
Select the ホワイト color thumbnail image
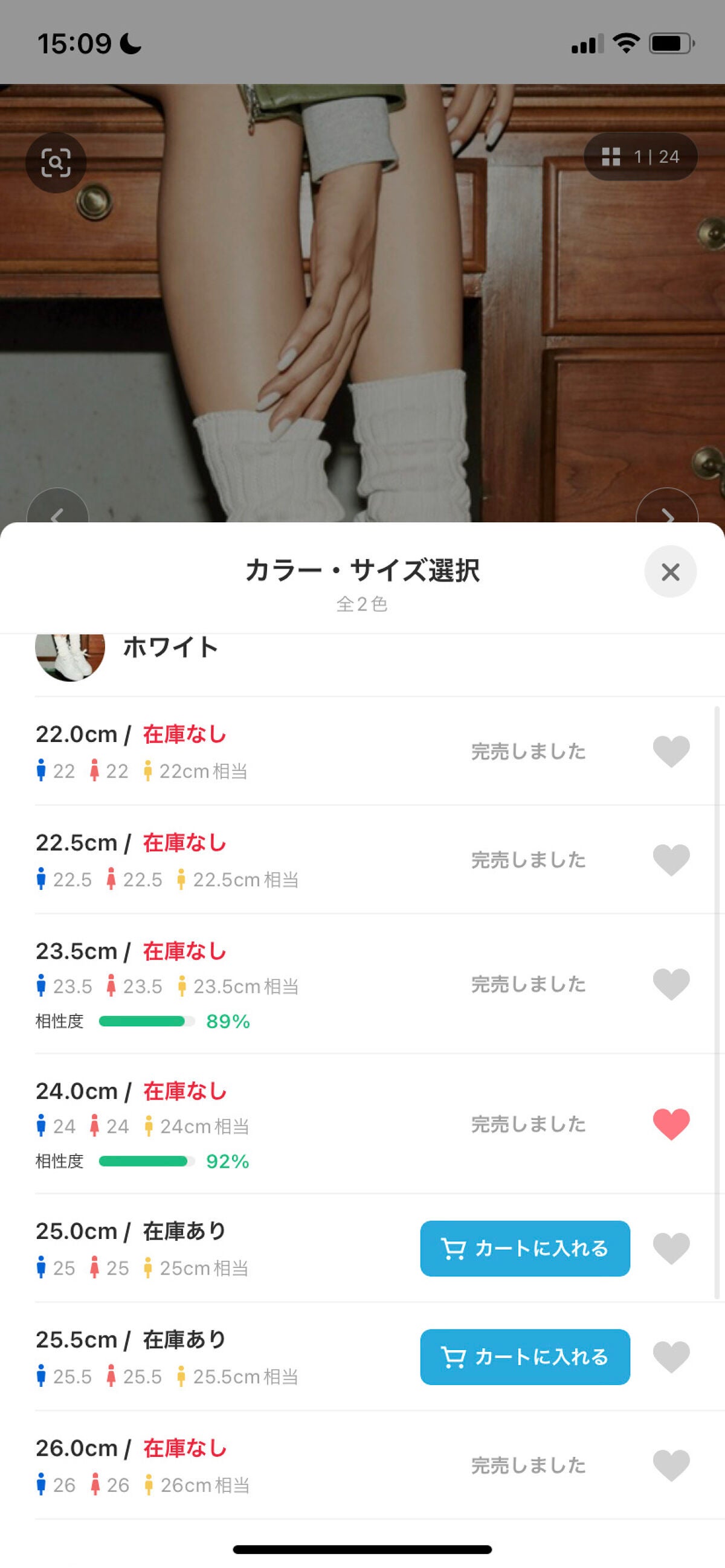coord(71,658)
